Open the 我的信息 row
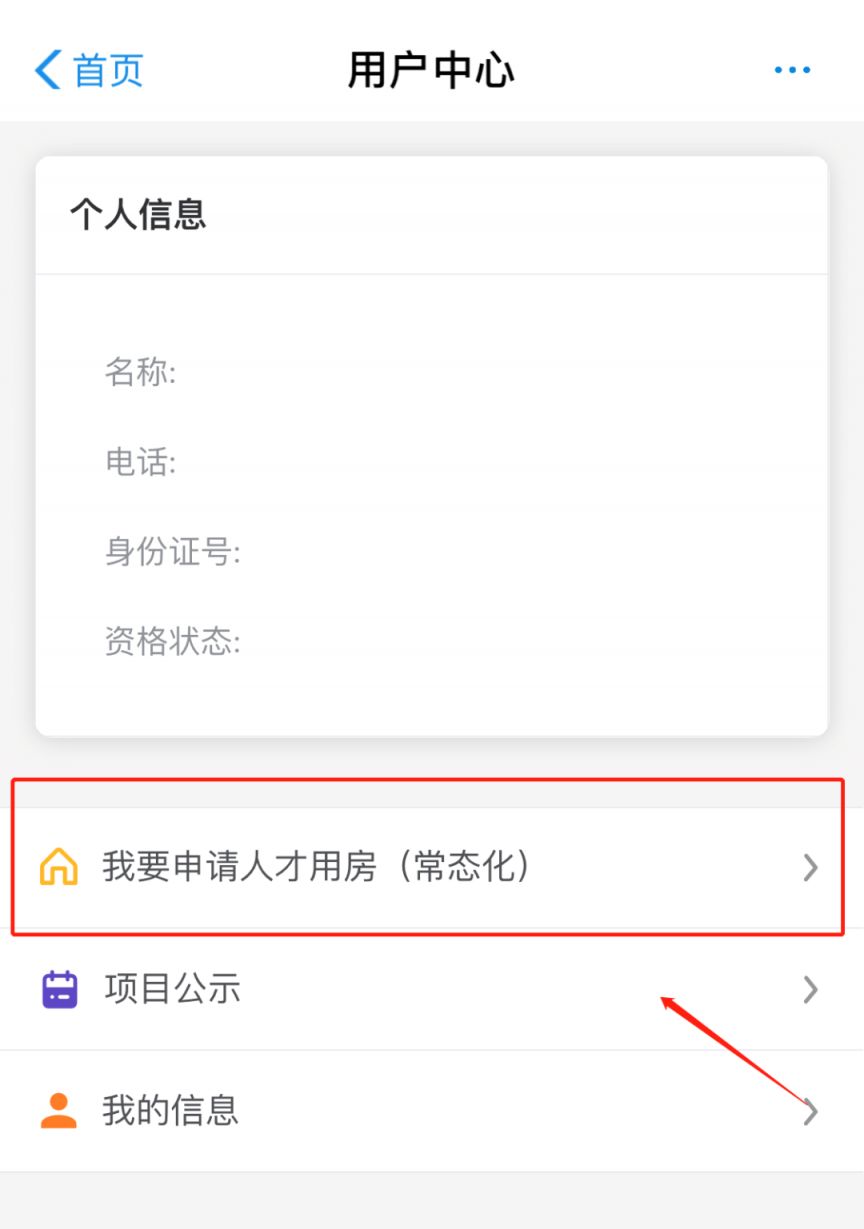 (430, 1110)
